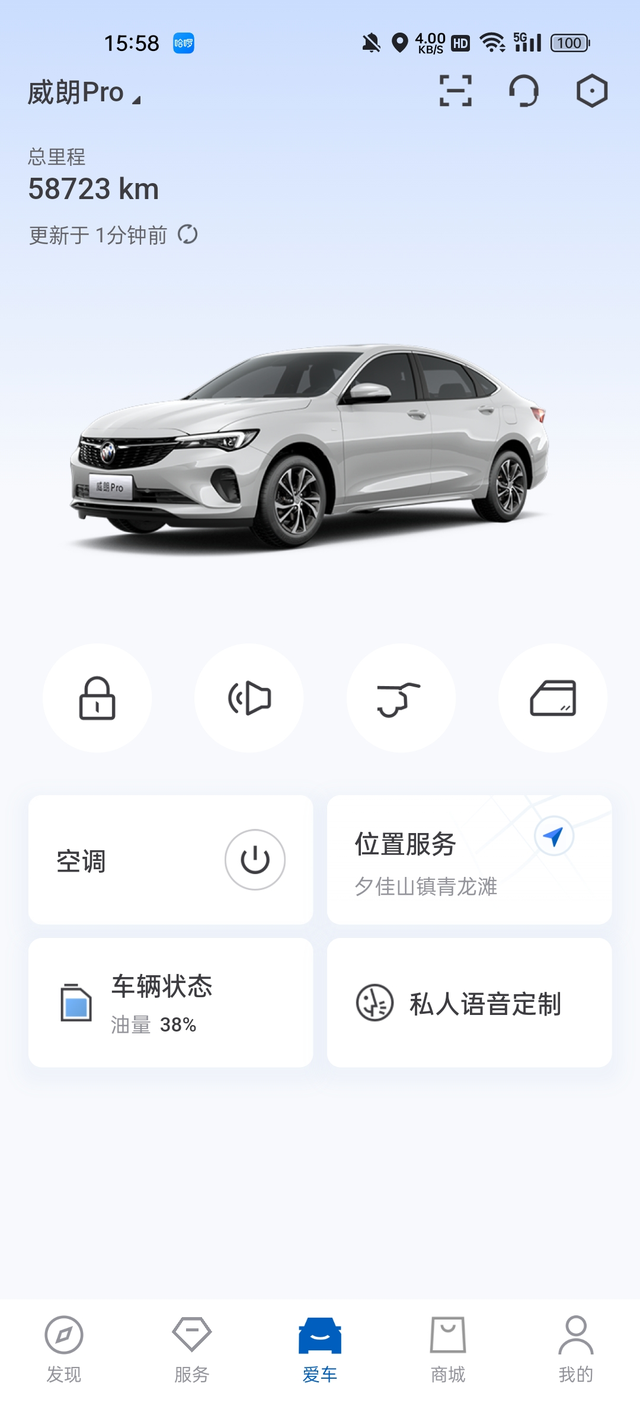Tap the remote engine start button
Image resolution: width=640 pixels, height=1422 pixels.
click(400, 698)
